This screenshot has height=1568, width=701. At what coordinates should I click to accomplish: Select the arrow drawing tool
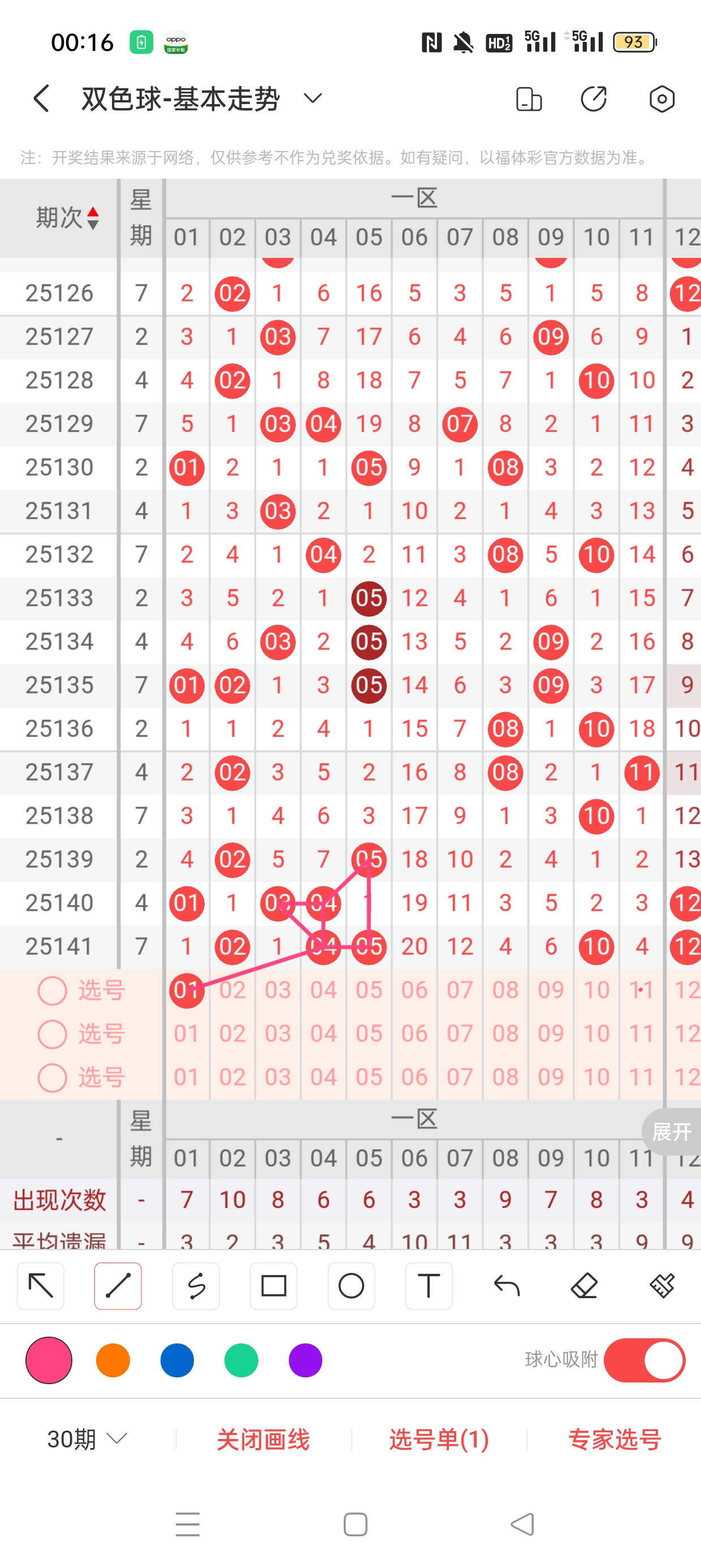[41, 1286]
